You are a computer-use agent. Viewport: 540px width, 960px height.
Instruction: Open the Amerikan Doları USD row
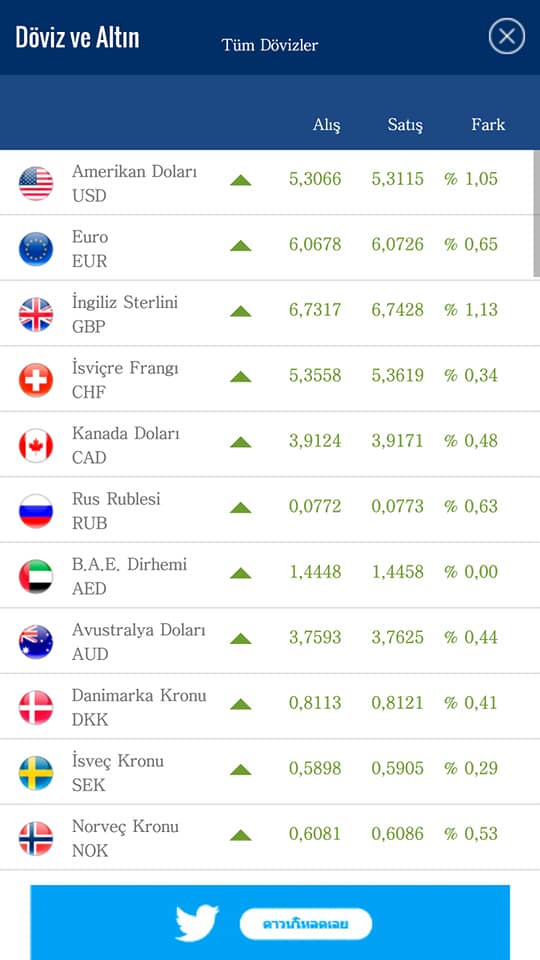click(267, 182)
